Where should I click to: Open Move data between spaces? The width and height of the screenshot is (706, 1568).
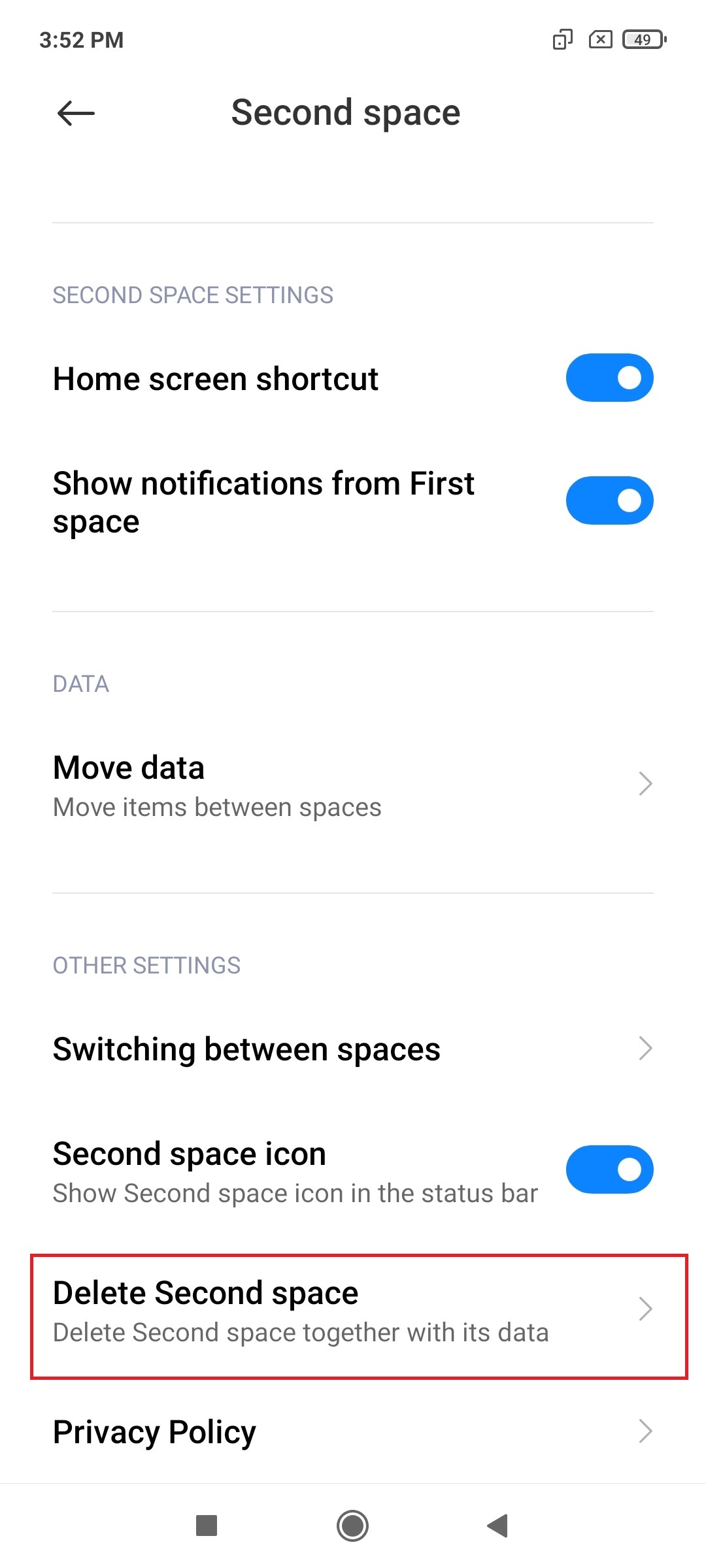(353, 785)
